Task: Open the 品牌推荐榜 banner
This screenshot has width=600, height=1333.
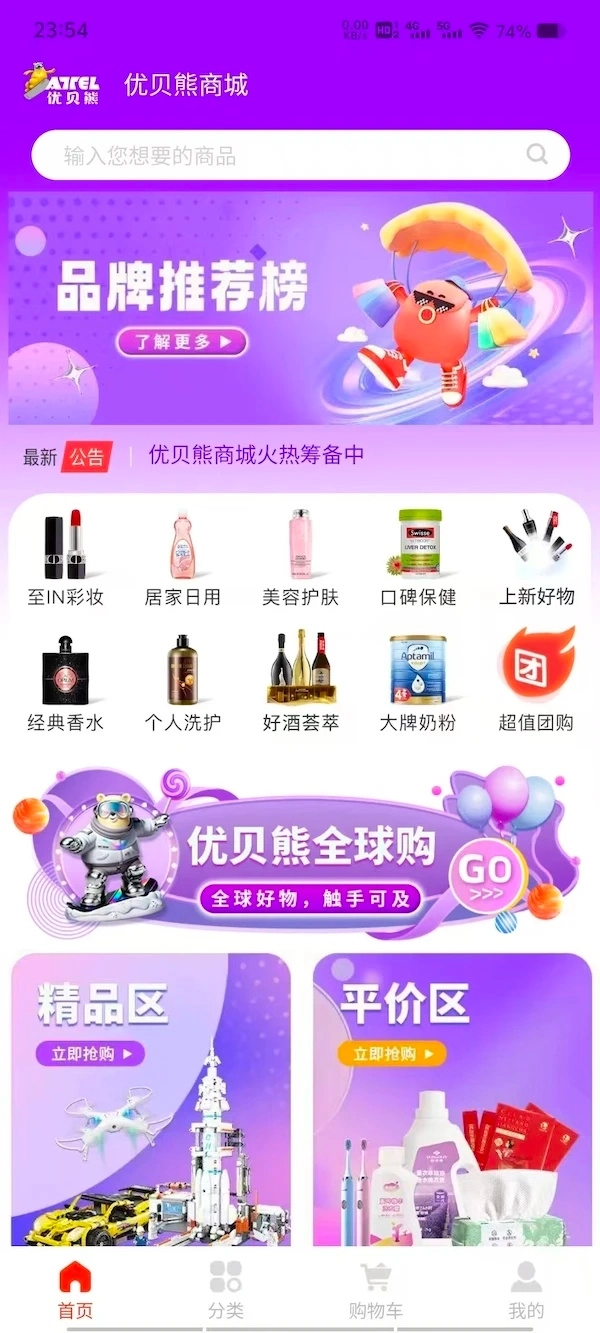Action: pyautogui.click(x=300, y=308)
